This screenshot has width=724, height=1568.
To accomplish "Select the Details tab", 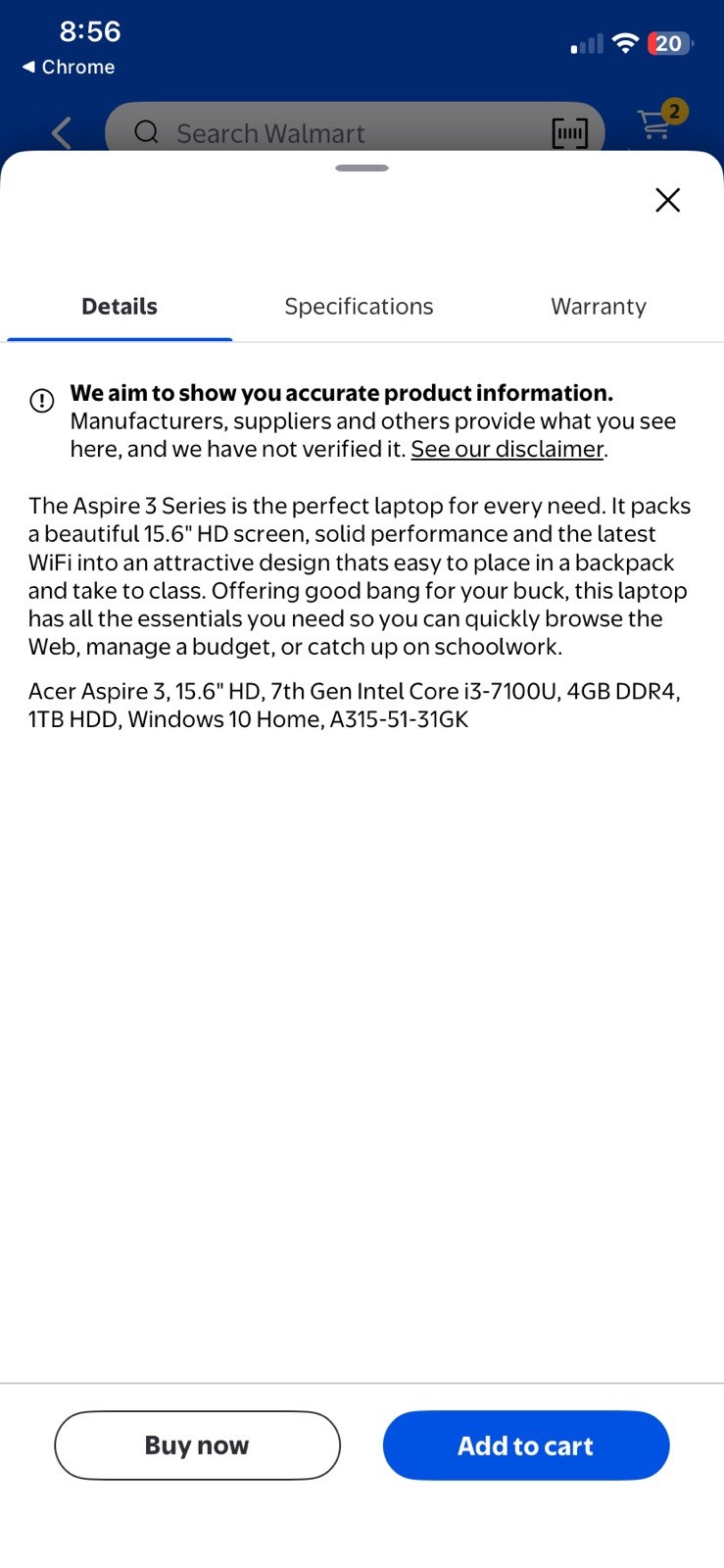I will [120, 307].
